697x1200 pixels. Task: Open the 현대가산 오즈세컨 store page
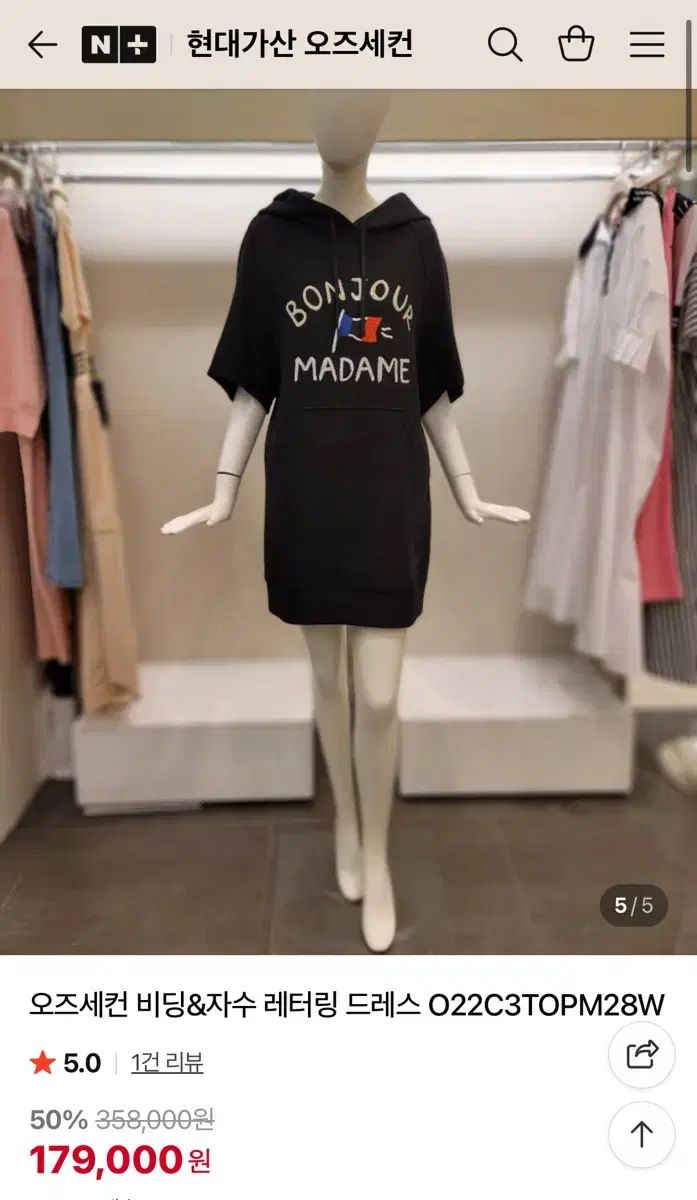point(299,44)
